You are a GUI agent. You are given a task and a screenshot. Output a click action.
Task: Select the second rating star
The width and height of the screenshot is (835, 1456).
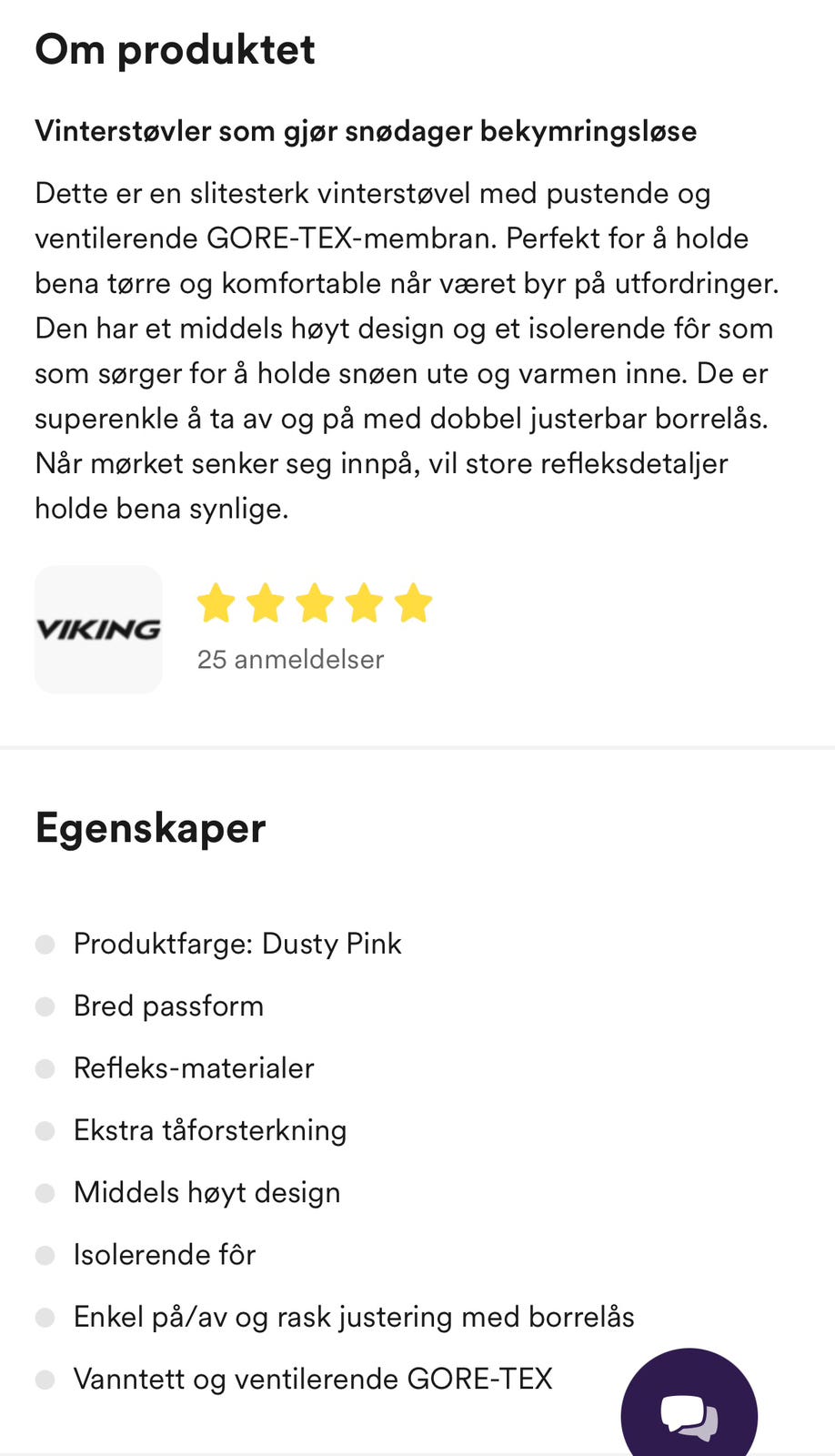click(266, 602)
